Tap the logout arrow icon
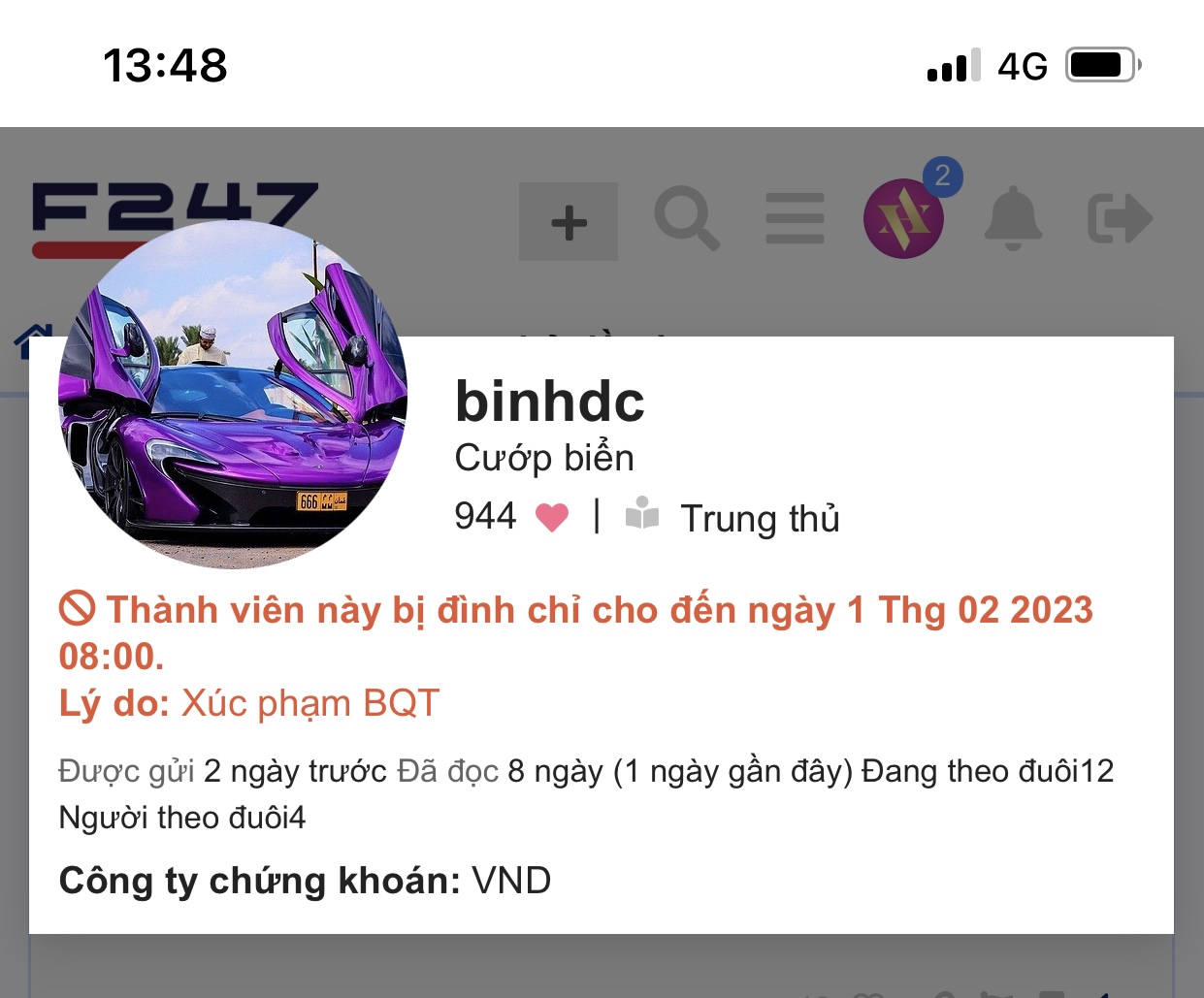Image resolution: width=1204 pixels, height=998 pixels. 1120,219
